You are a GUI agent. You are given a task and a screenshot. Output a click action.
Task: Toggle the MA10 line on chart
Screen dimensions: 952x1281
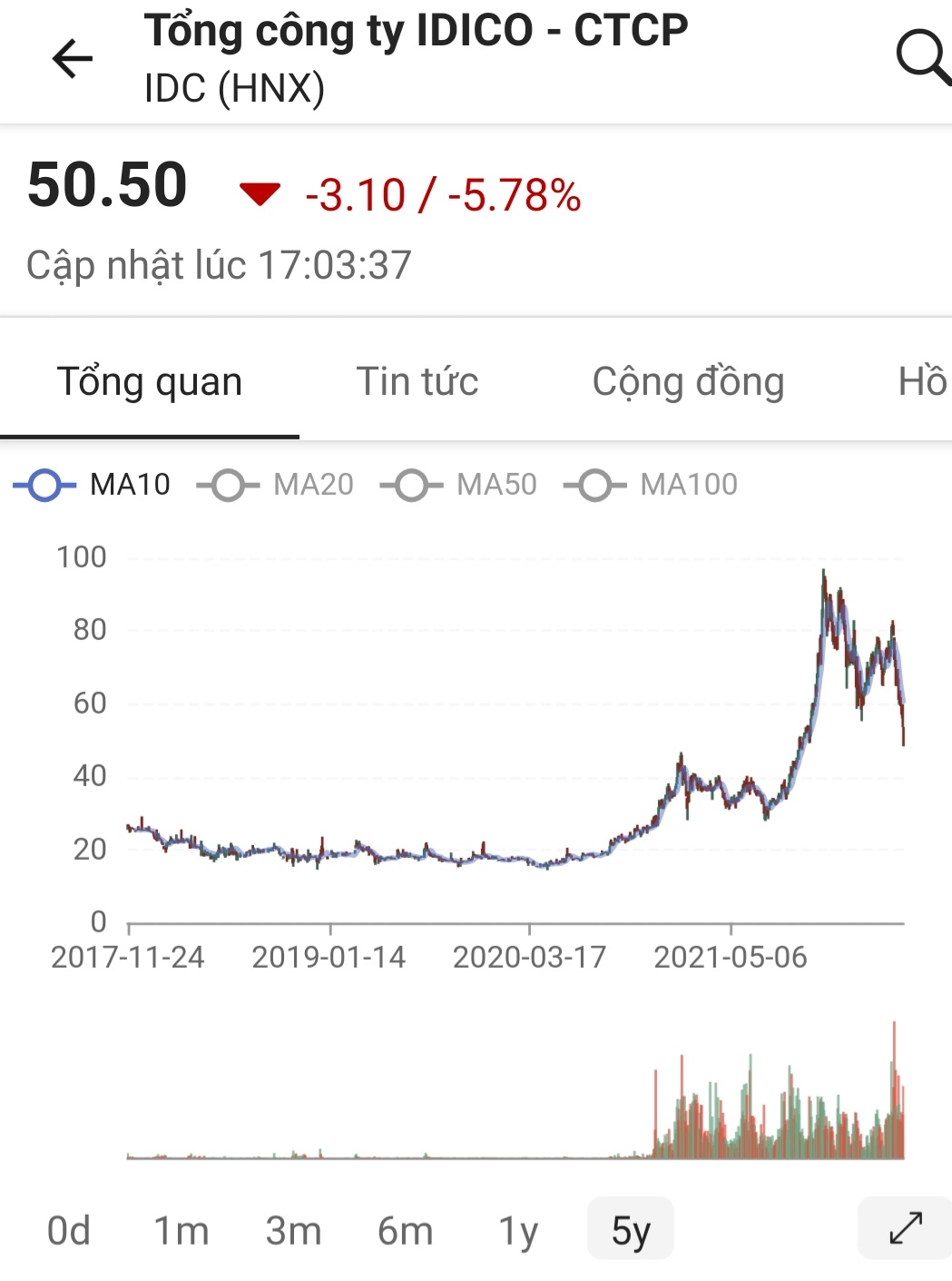pyautogui.click(x=93, y=485)
